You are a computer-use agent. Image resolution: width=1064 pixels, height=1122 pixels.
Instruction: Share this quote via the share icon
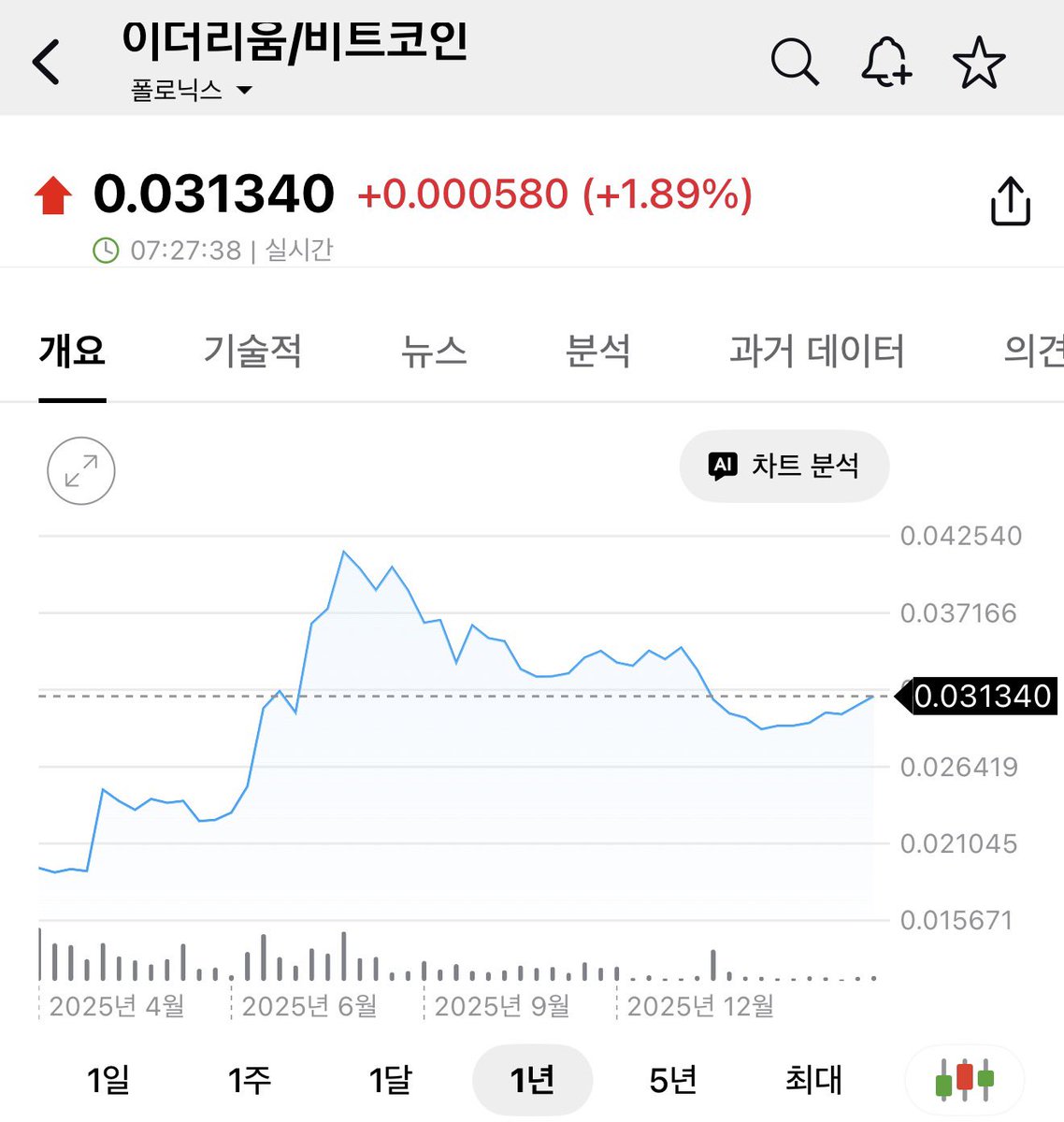pyautogui.click(x=1010, y=200)
